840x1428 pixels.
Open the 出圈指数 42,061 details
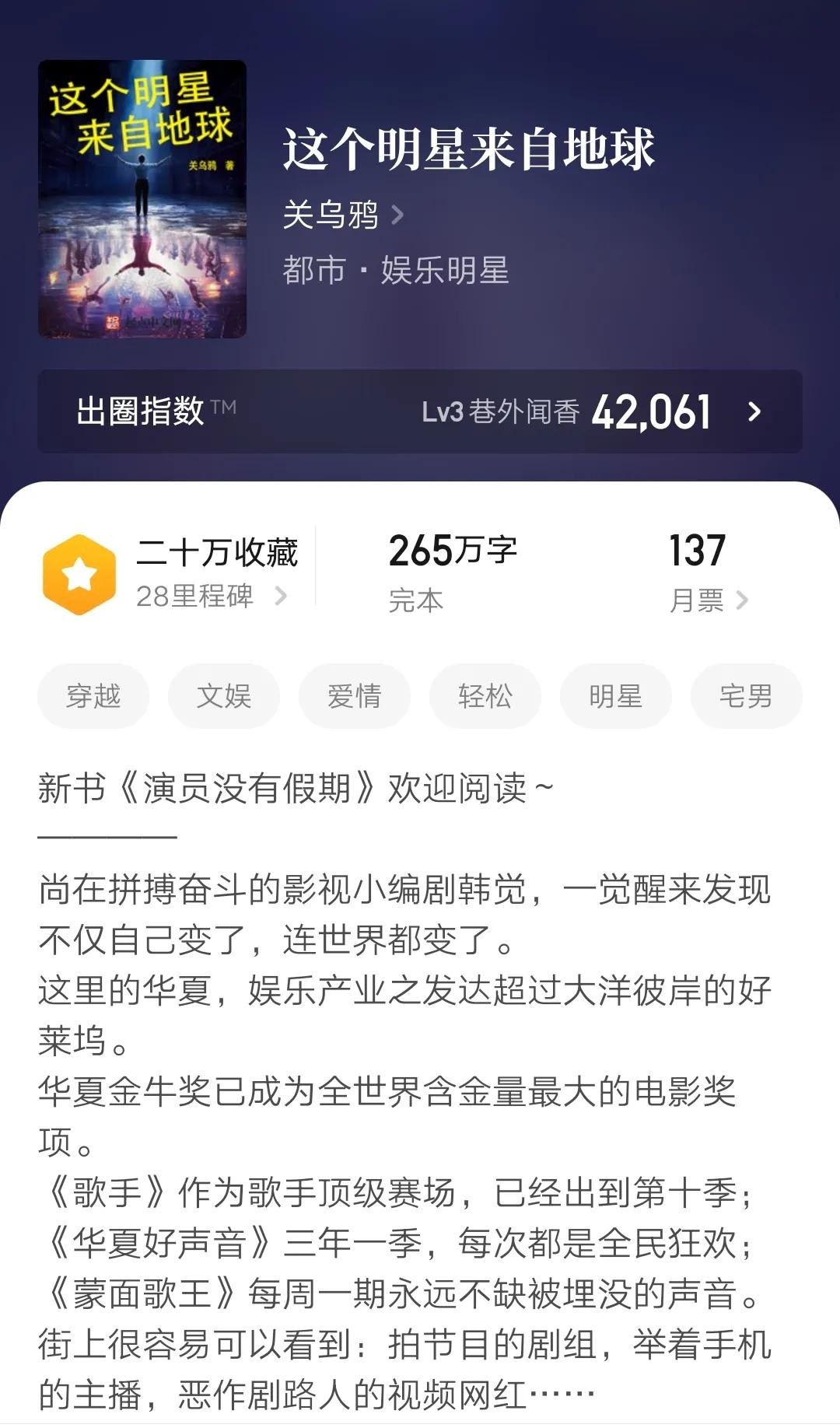(420, 411)
